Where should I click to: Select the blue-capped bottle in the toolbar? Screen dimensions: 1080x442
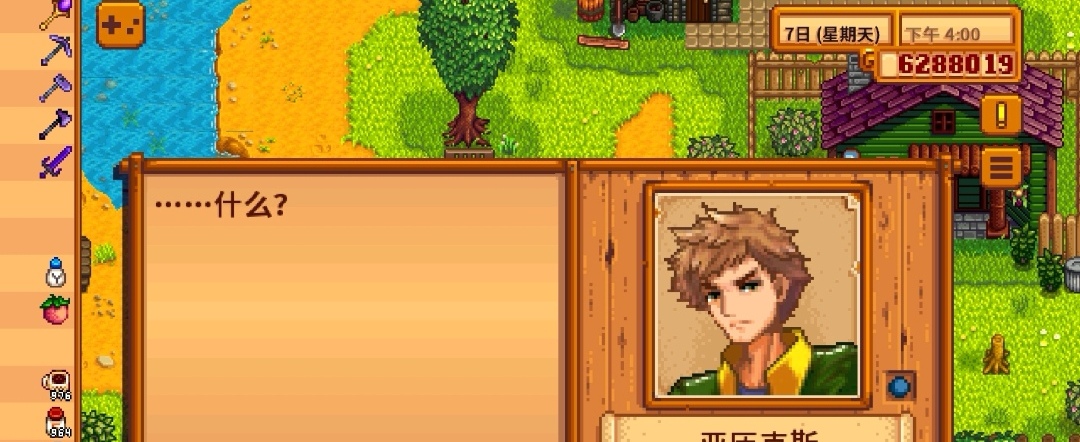56,272
